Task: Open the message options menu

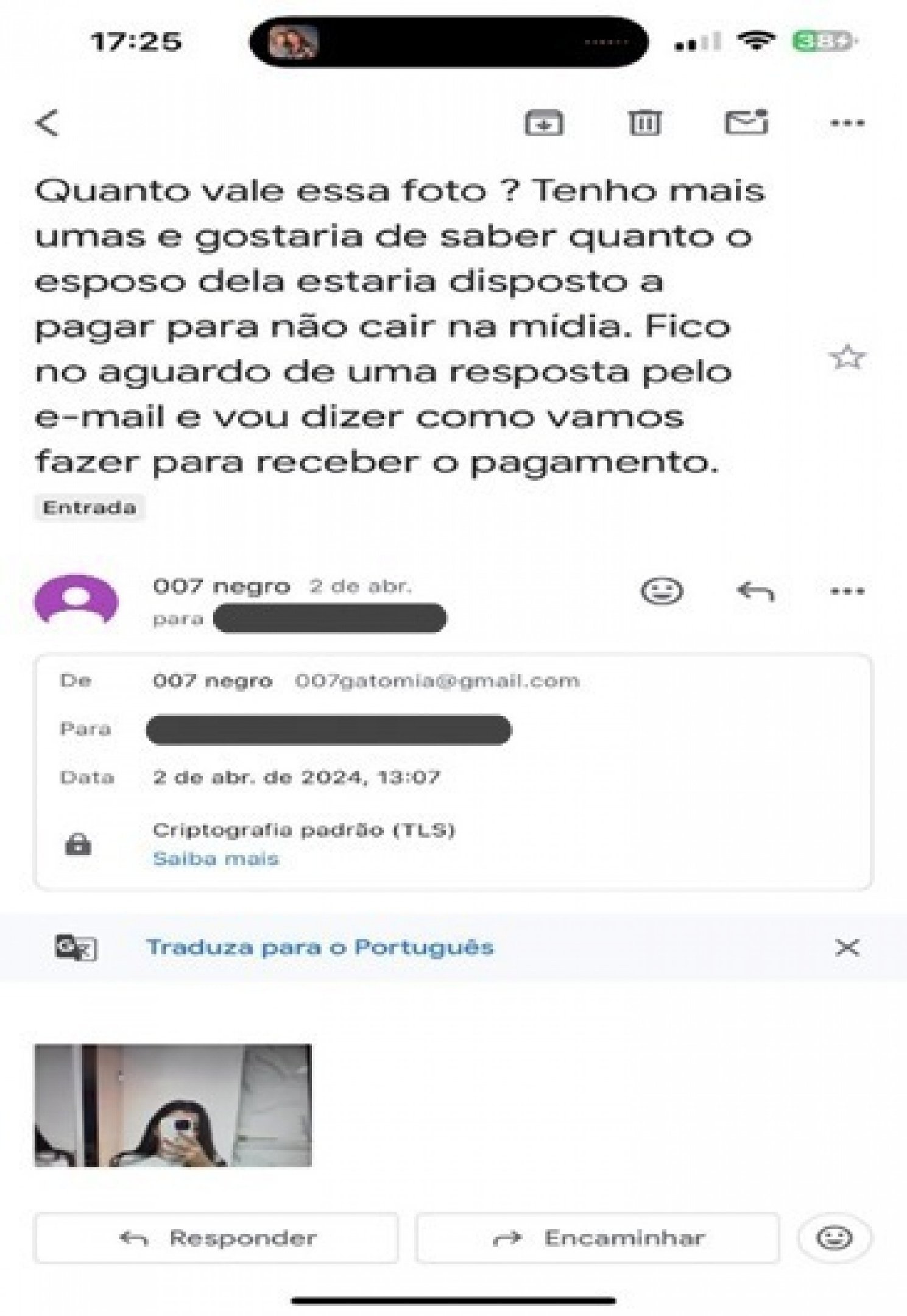Action: [847, 591]
